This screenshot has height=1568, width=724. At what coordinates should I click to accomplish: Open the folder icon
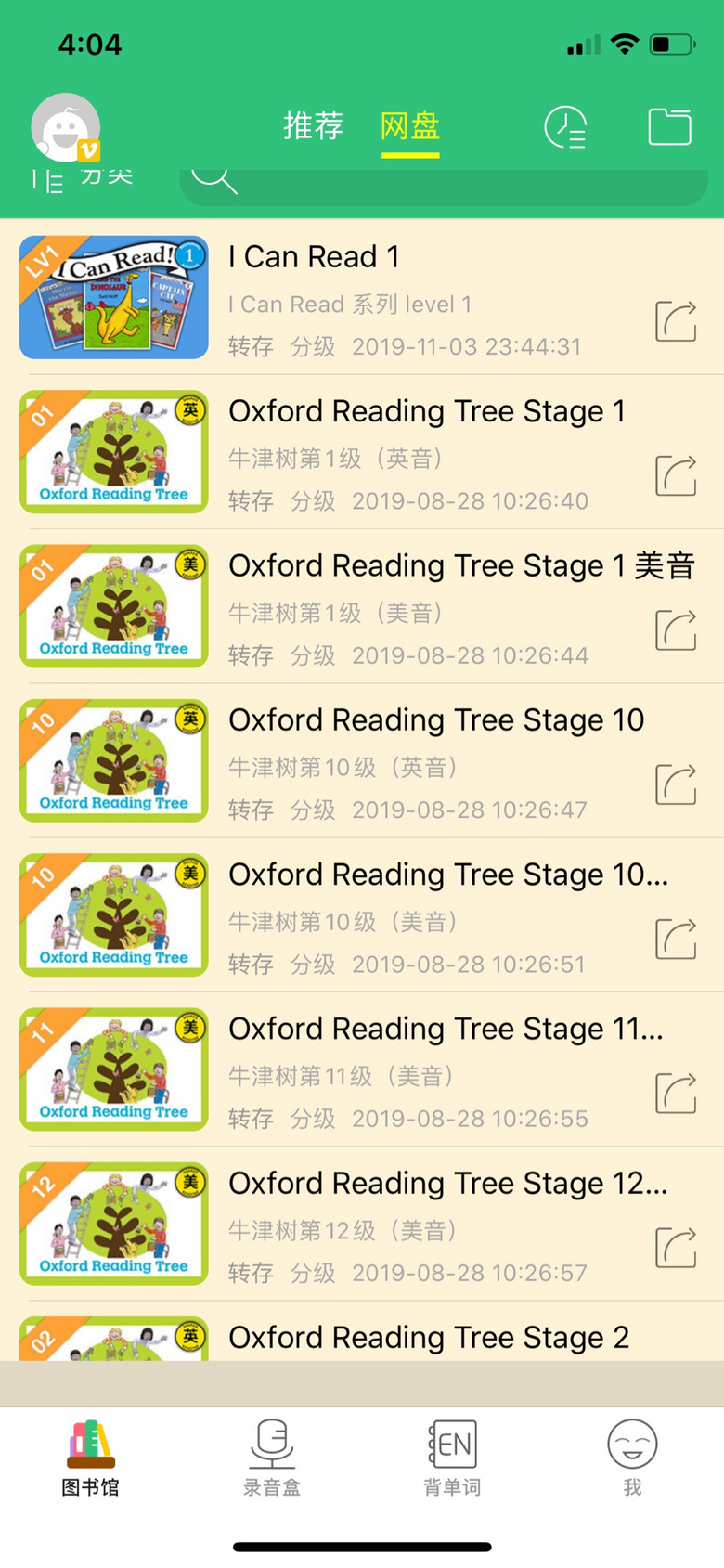(x=669, y=127)
